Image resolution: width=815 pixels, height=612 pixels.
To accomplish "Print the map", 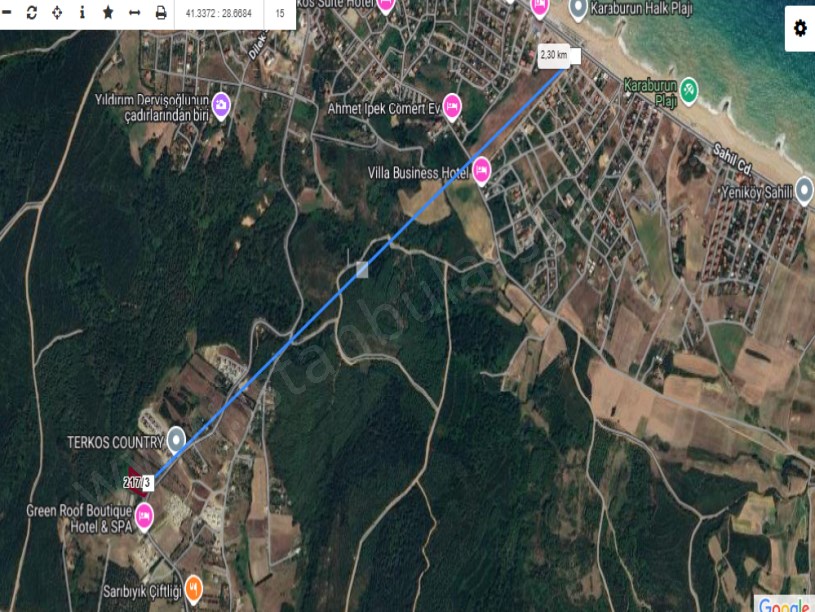I will (x=161, y=13).
